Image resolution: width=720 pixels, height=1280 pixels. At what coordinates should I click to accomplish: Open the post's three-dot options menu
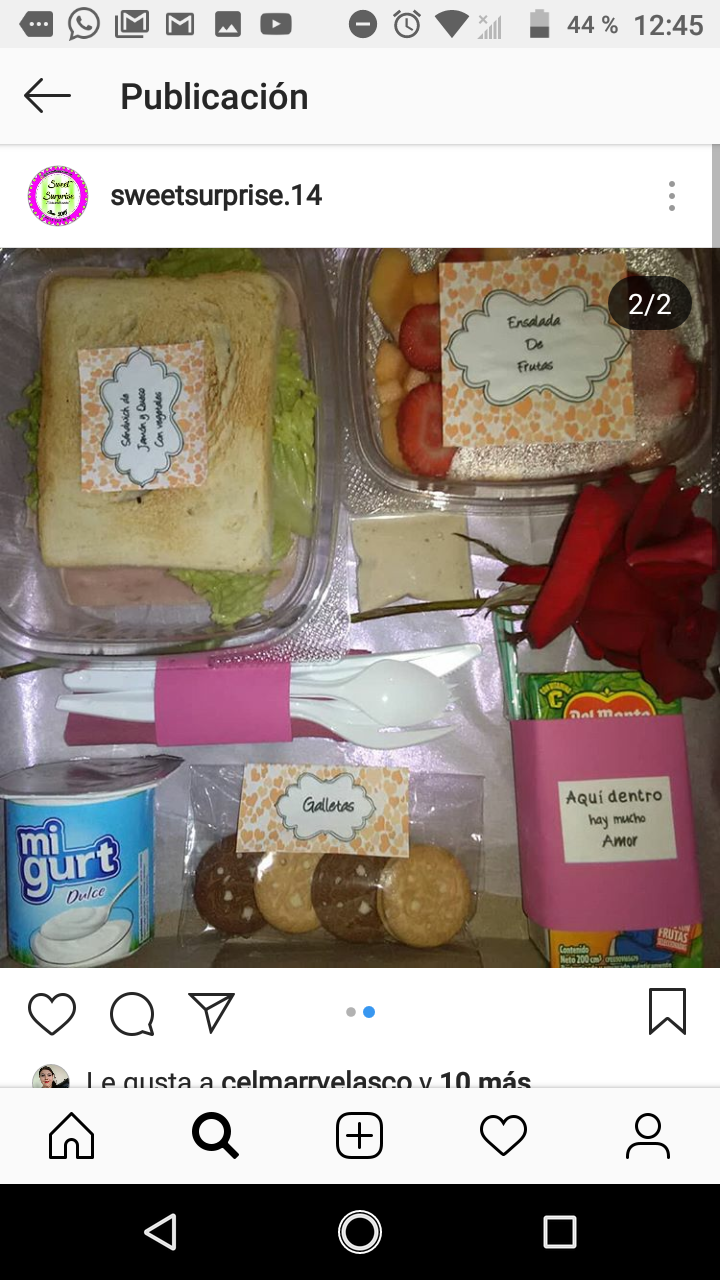[x=672, y=196]
